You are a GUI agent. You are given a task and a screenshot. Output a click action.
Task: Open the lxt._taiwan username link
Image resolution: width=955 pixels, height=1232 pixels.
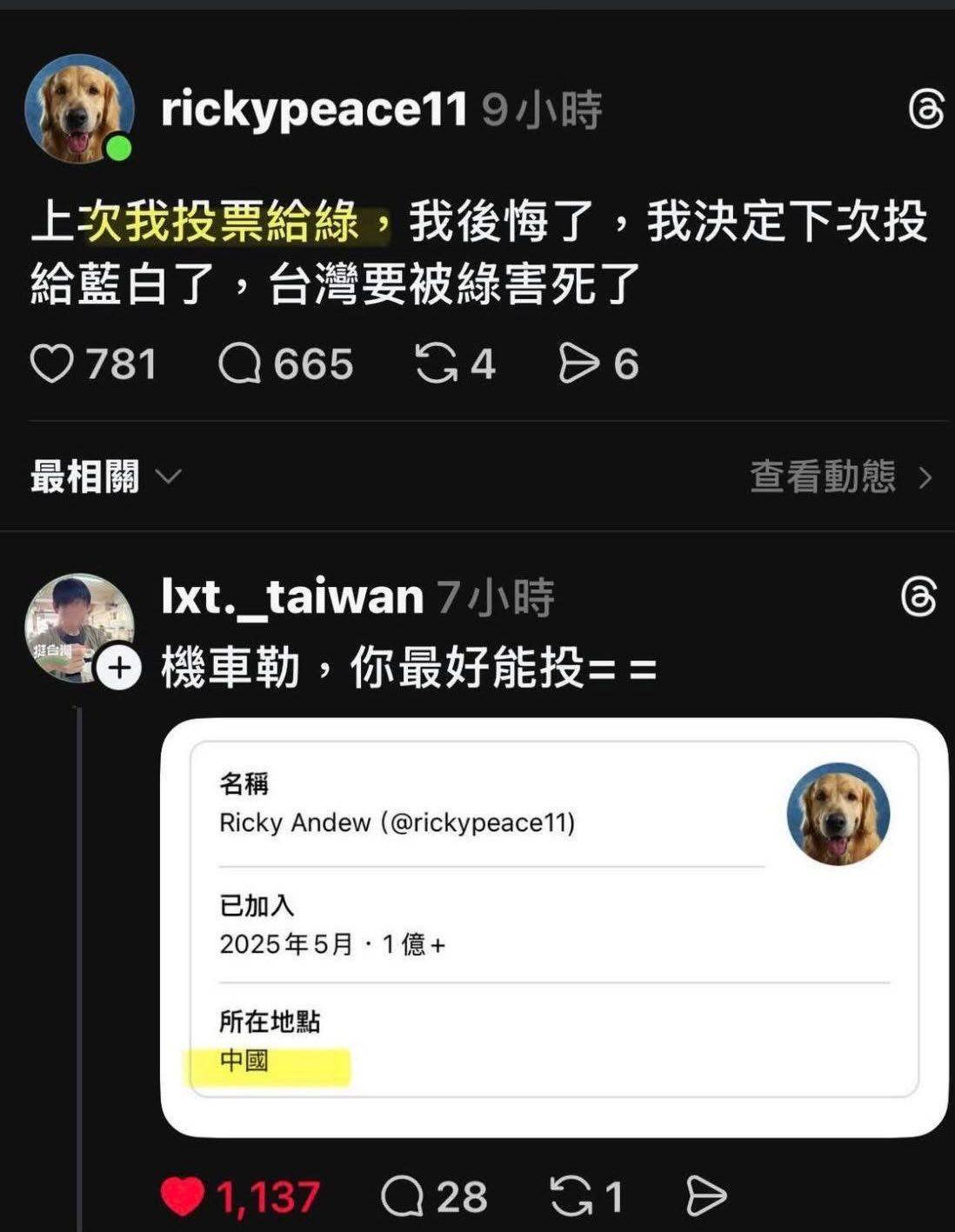click(x=292, y=597)
